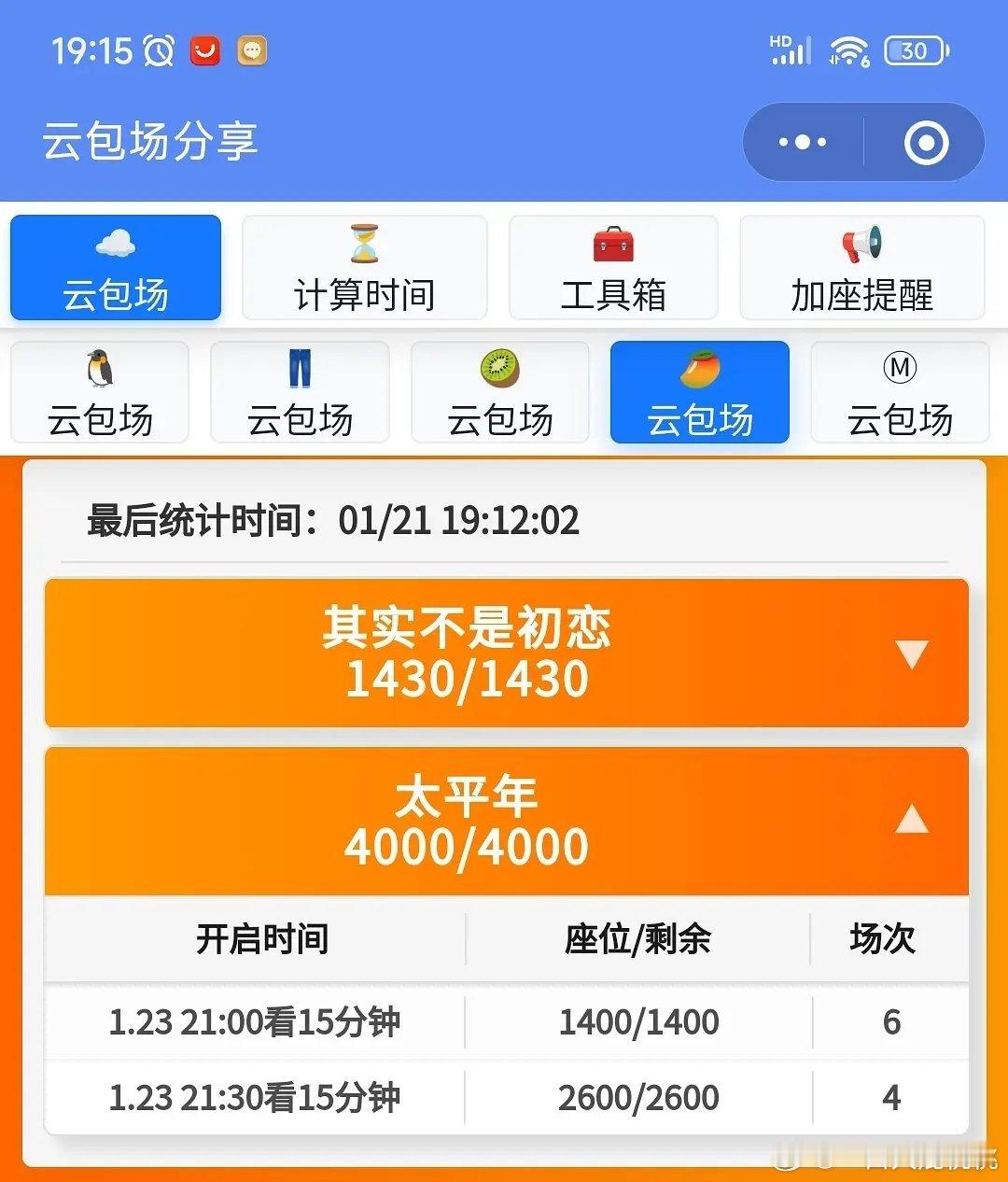
Task: Open the red toolbox 工具箱 icon
Action: pos(611,245)
